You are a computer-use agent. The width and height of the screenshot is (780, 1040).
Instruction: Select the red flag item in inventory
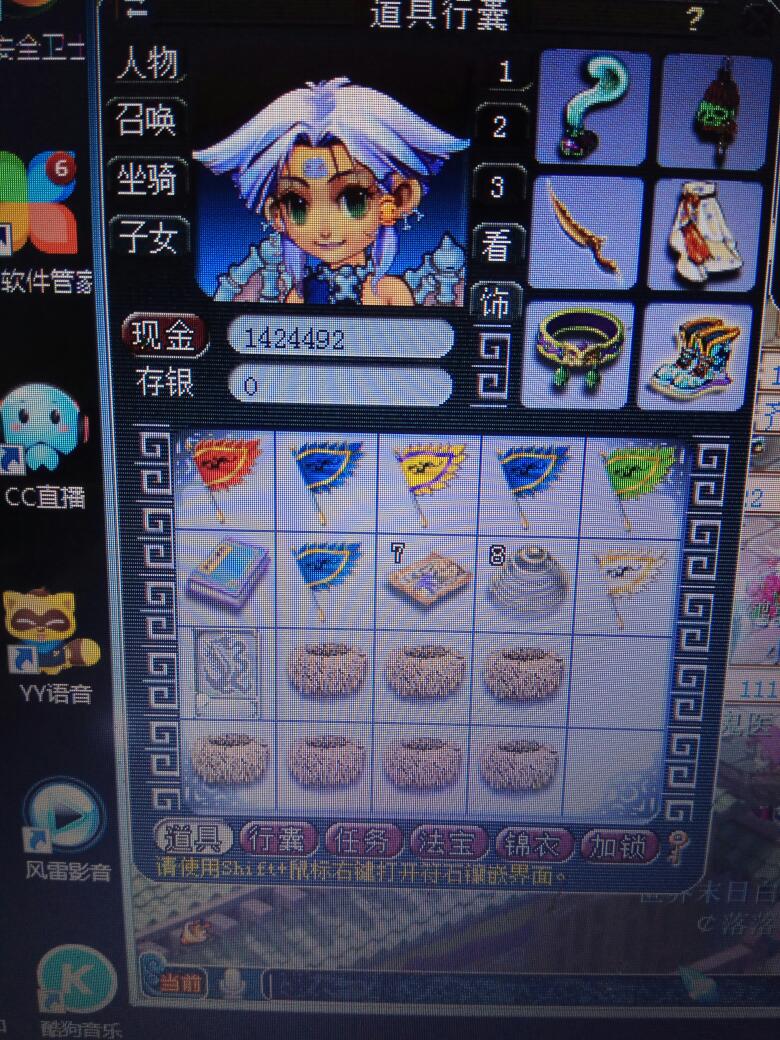click(x=225, y=473)
